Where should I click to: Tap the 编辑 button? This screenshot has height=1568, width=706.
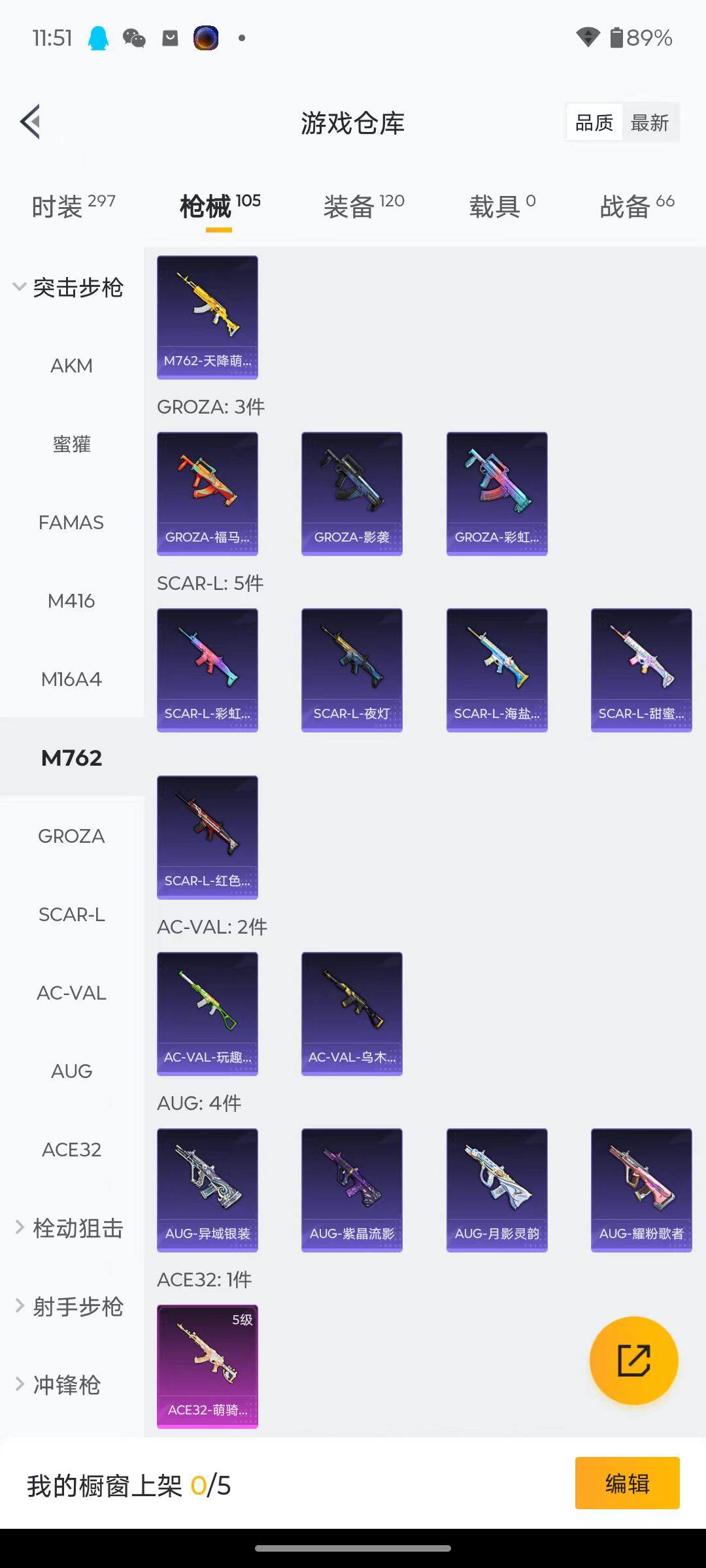click(x=627, y=1483)
